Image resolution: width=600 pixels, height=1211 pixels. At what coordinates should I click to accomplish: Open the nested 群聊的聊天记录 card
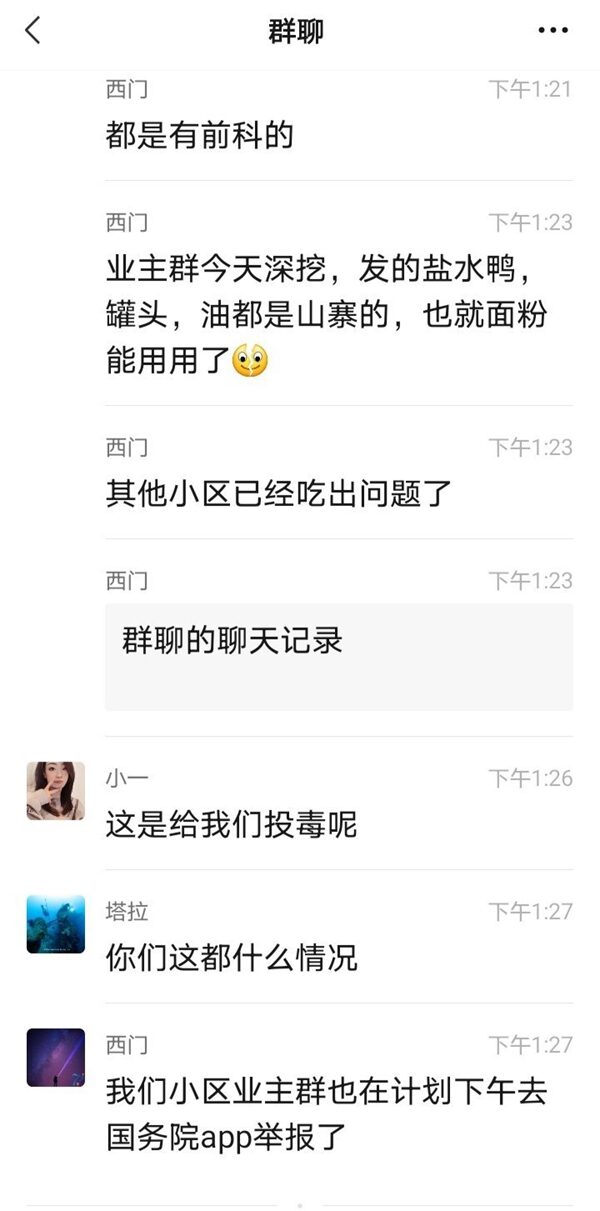(x=338, y=656)
